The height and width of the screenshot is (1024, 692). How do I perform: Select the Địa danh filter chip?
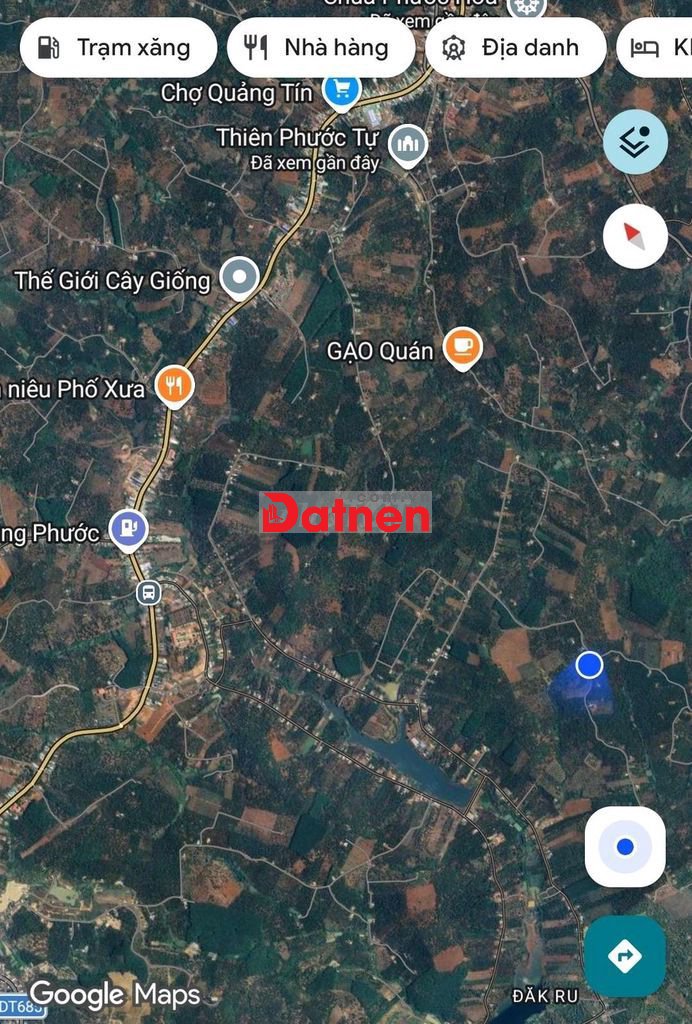pyautogui.click(x=515, y=47)
